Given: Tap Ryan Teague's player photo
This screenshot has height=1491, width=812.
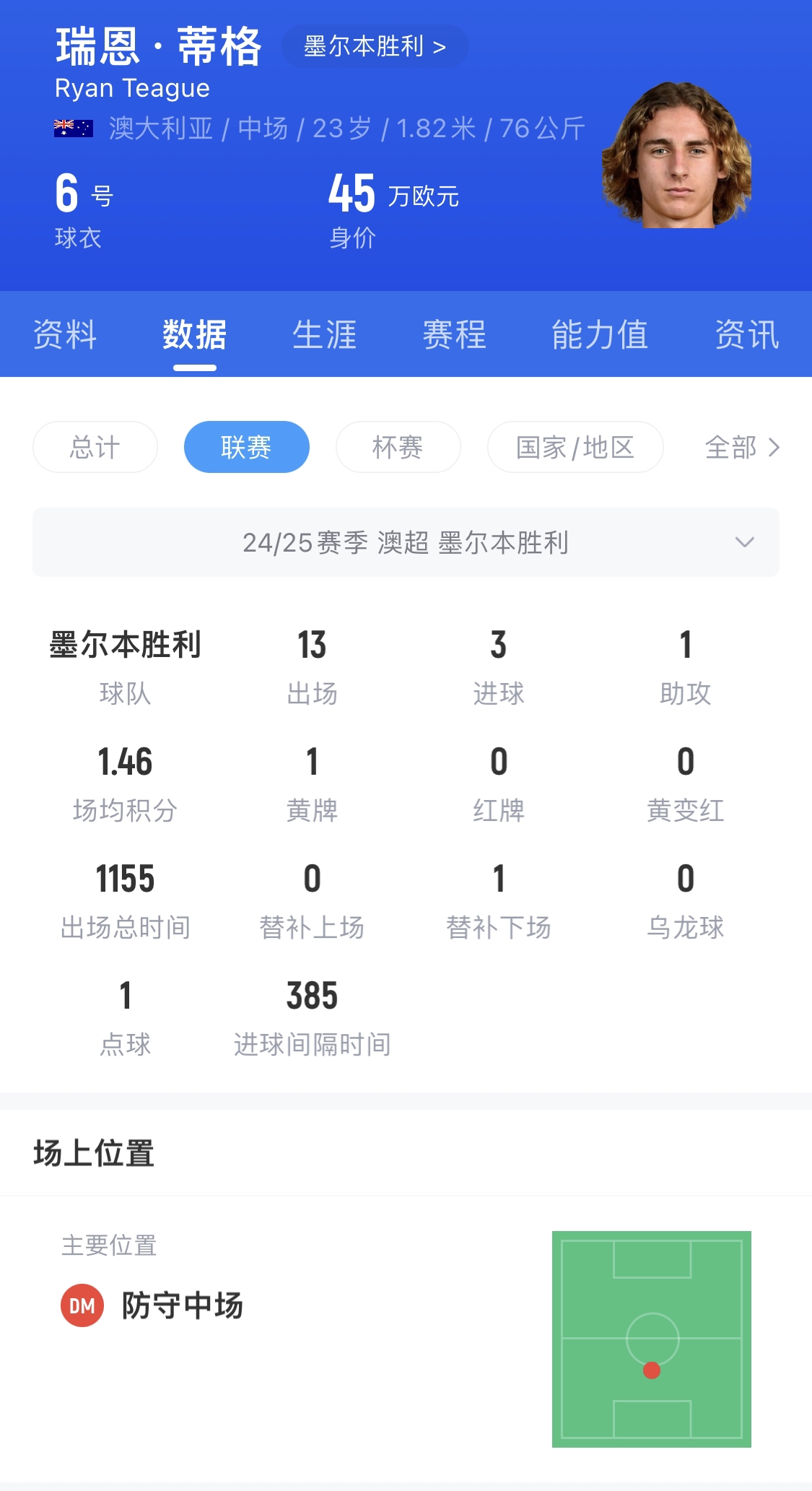Looking at the screenshot, I should pos(677,155).
